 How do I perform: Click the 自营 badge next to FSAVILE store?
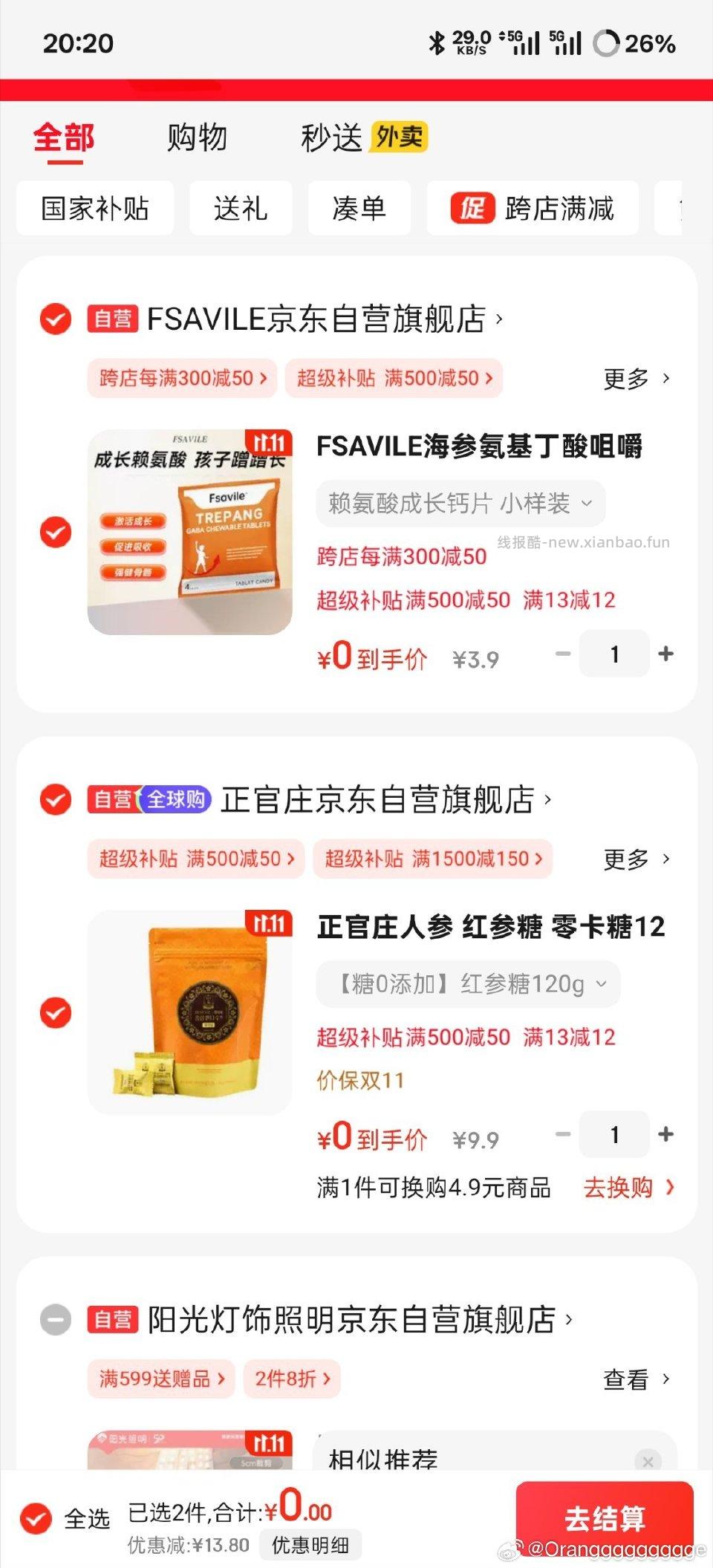112,319
